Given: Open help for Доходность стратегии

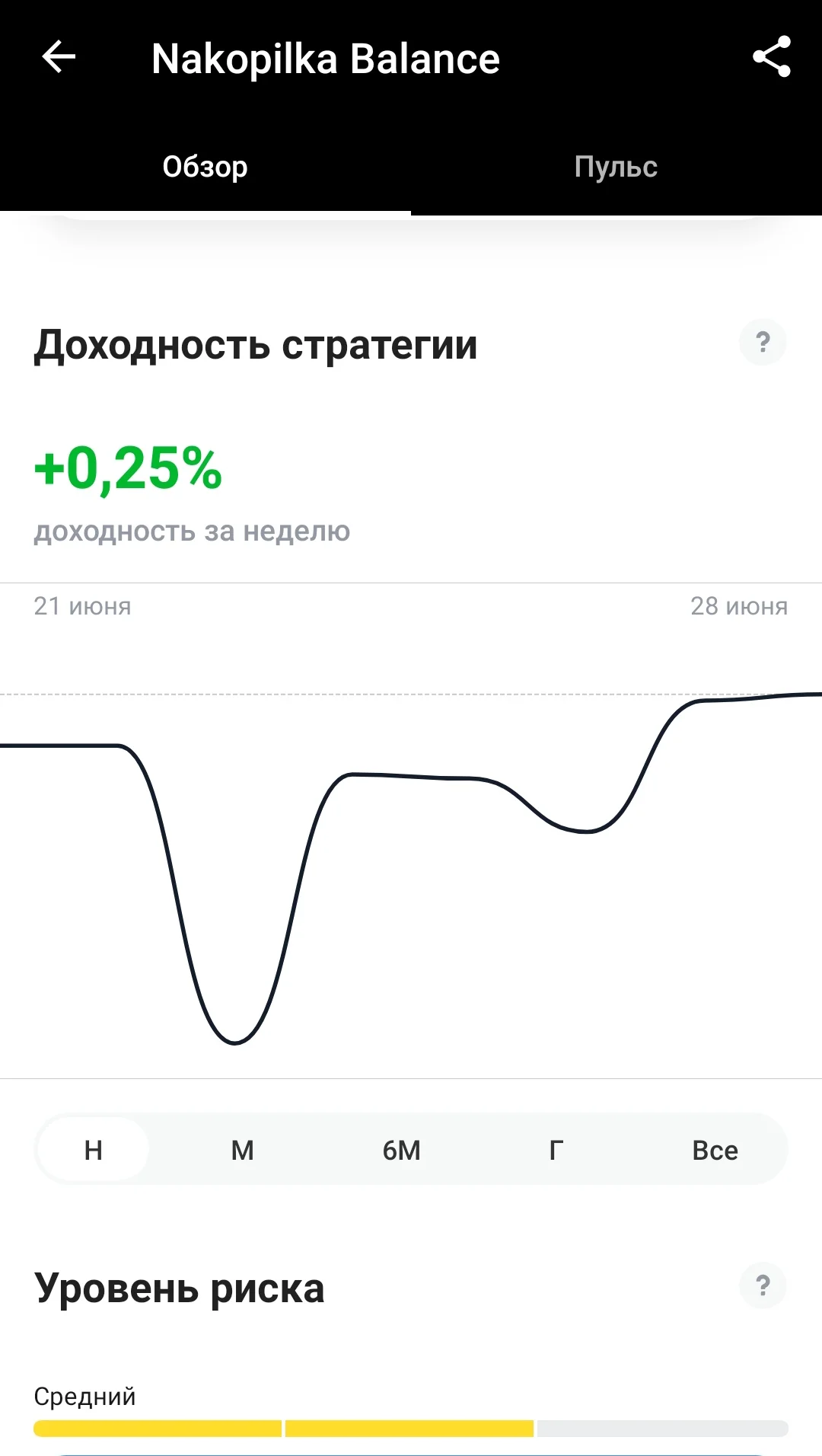Looking at the screenshot, I should 763,342.
